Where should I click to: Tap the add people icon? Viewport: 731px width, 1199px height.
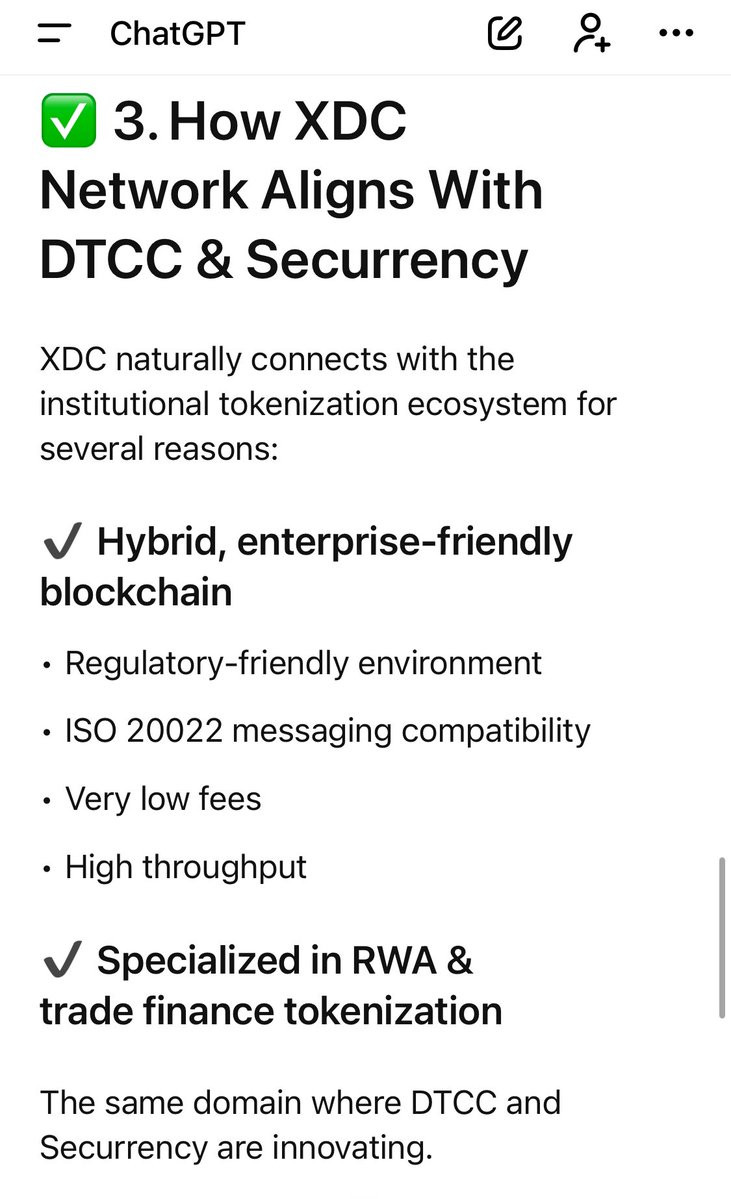(591, 33)
